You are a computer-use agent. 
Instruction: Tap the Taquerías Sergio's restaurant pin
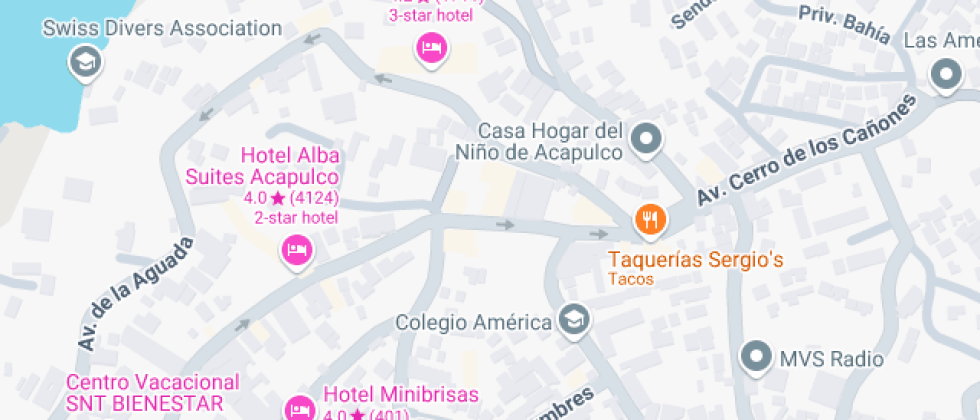(651, 218)
